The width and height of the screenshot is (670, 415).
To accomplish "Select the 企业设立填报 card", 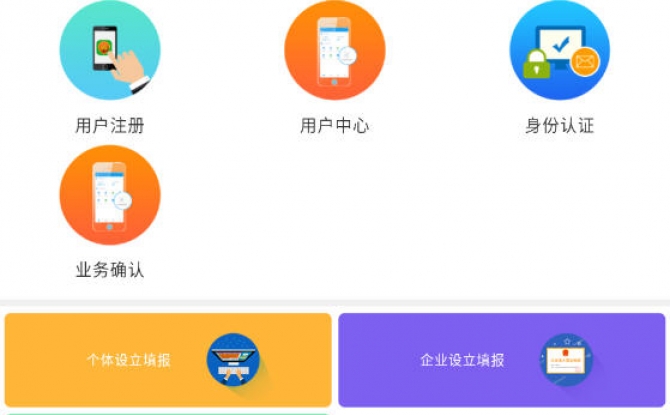I will [x=501, y=360].
